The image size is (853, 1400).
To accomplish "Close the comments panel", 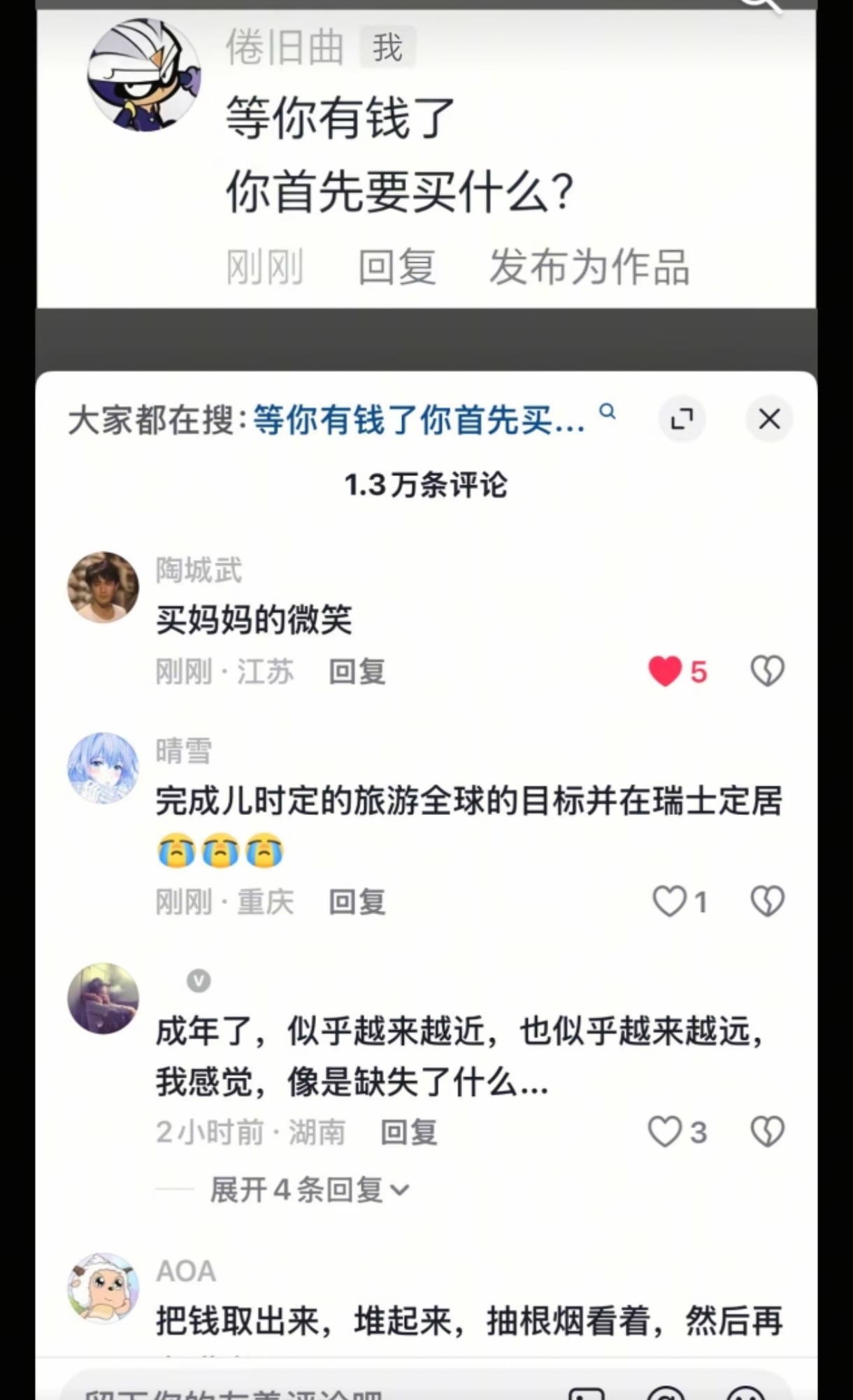I will click(x=769, y=419).
